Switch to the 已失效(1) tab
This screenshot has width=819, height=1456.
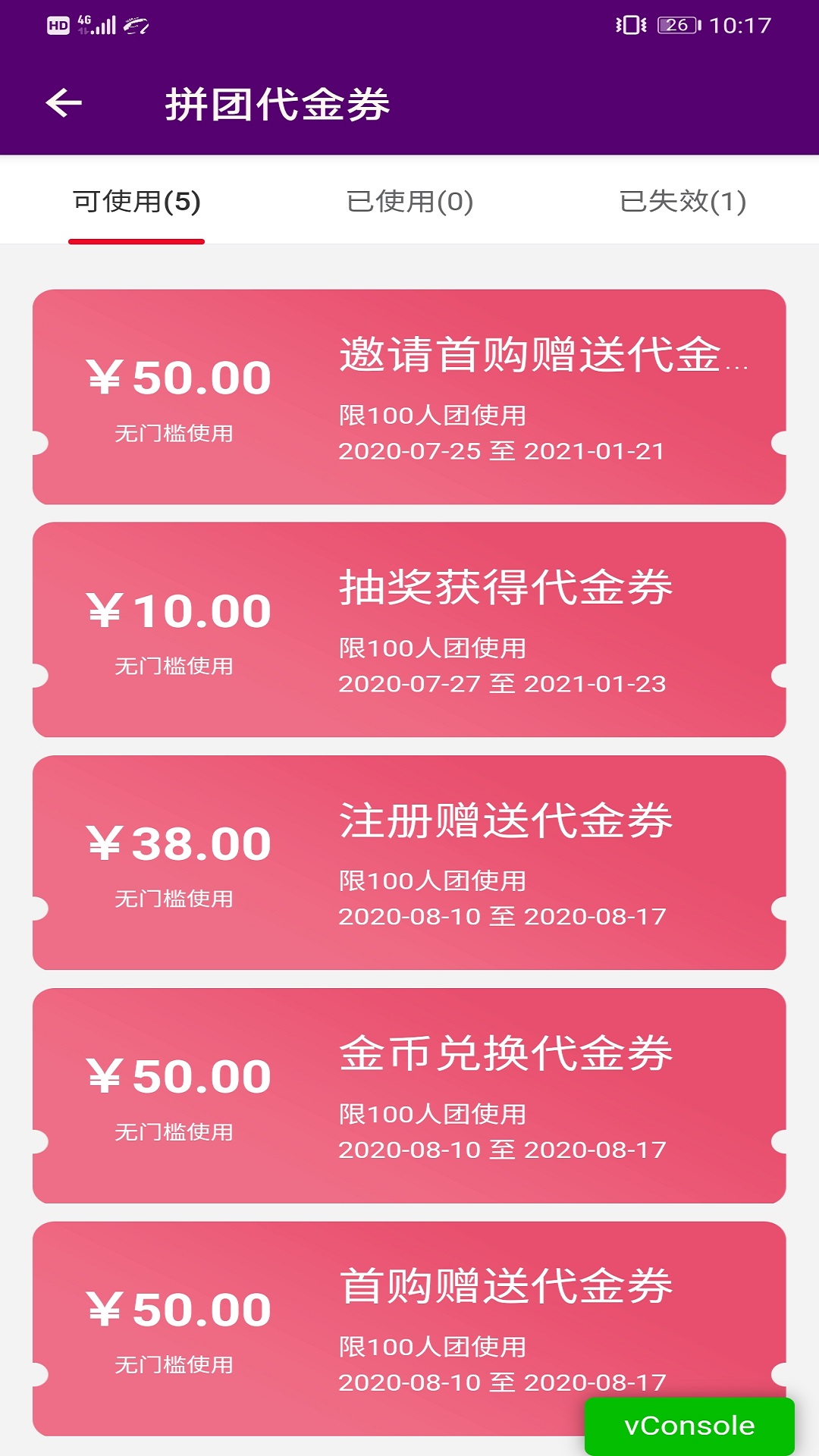pos(682,202)
